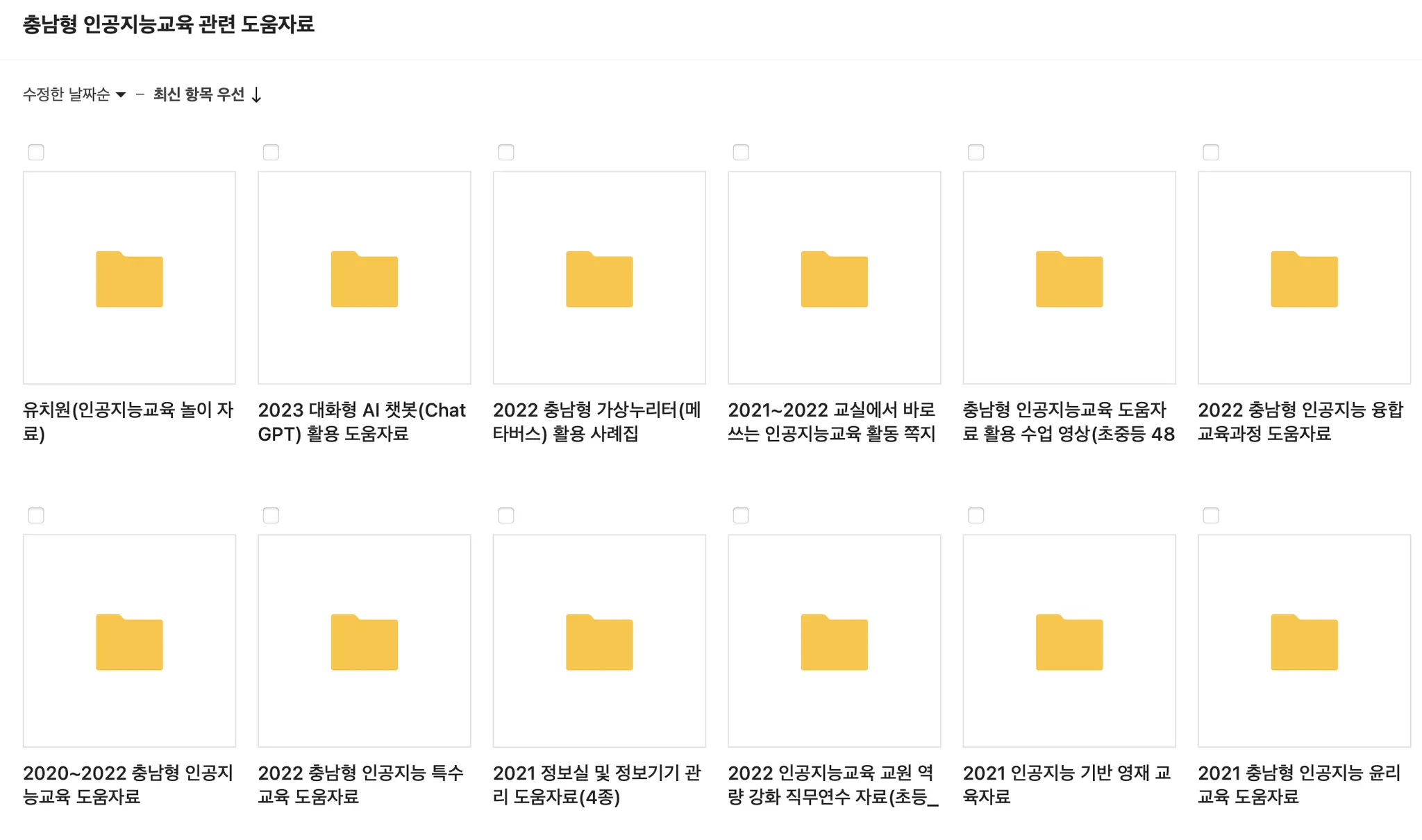Viewport: 1422px width, 840px height.
Task: Check the box above 2023 대화형 AI 챗봇 folder
Action: click(x=271, y=152)
